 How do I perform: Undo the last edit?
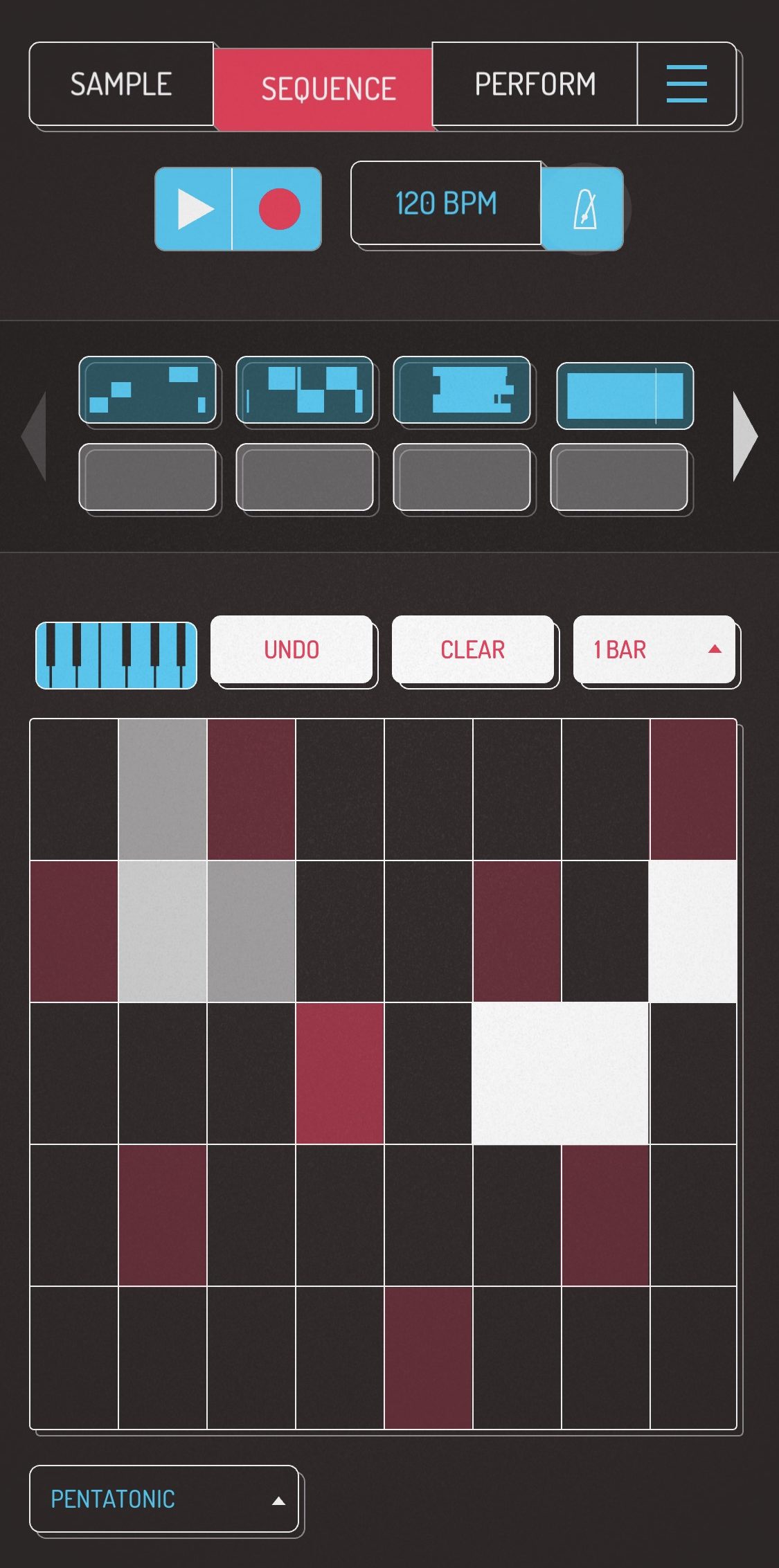coord(292,649)
